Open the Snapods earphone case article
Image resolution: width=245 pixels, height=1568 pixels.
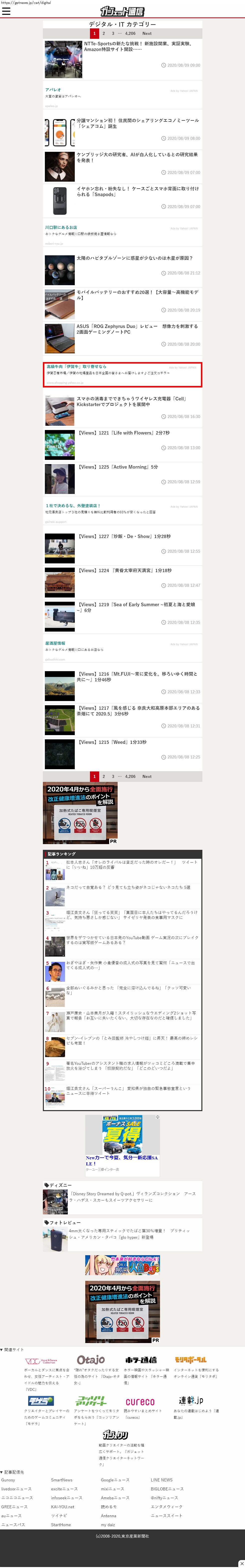point(138,191)
